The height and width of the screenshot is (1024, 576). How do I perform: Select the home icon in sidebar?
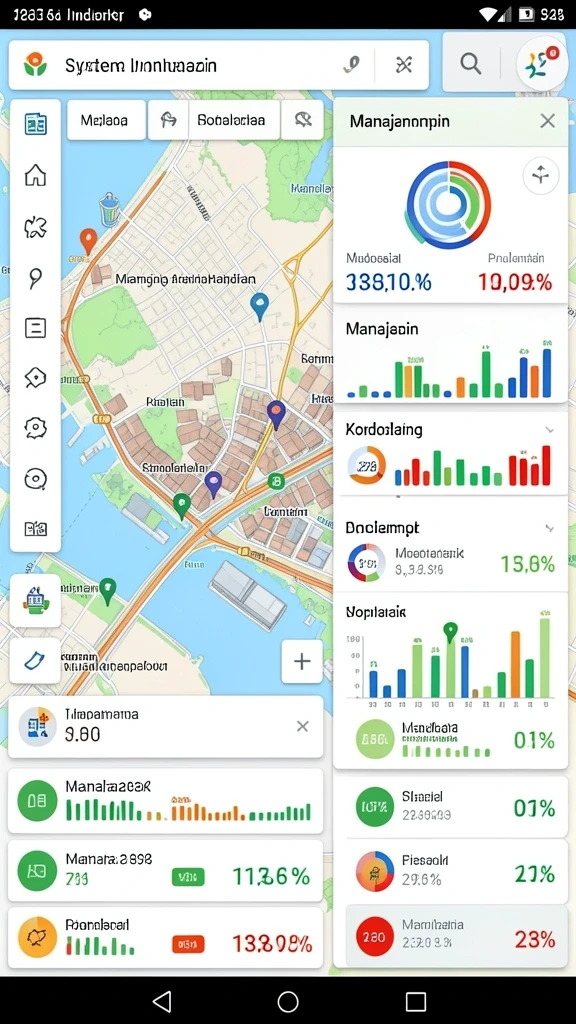pos(35,175)
